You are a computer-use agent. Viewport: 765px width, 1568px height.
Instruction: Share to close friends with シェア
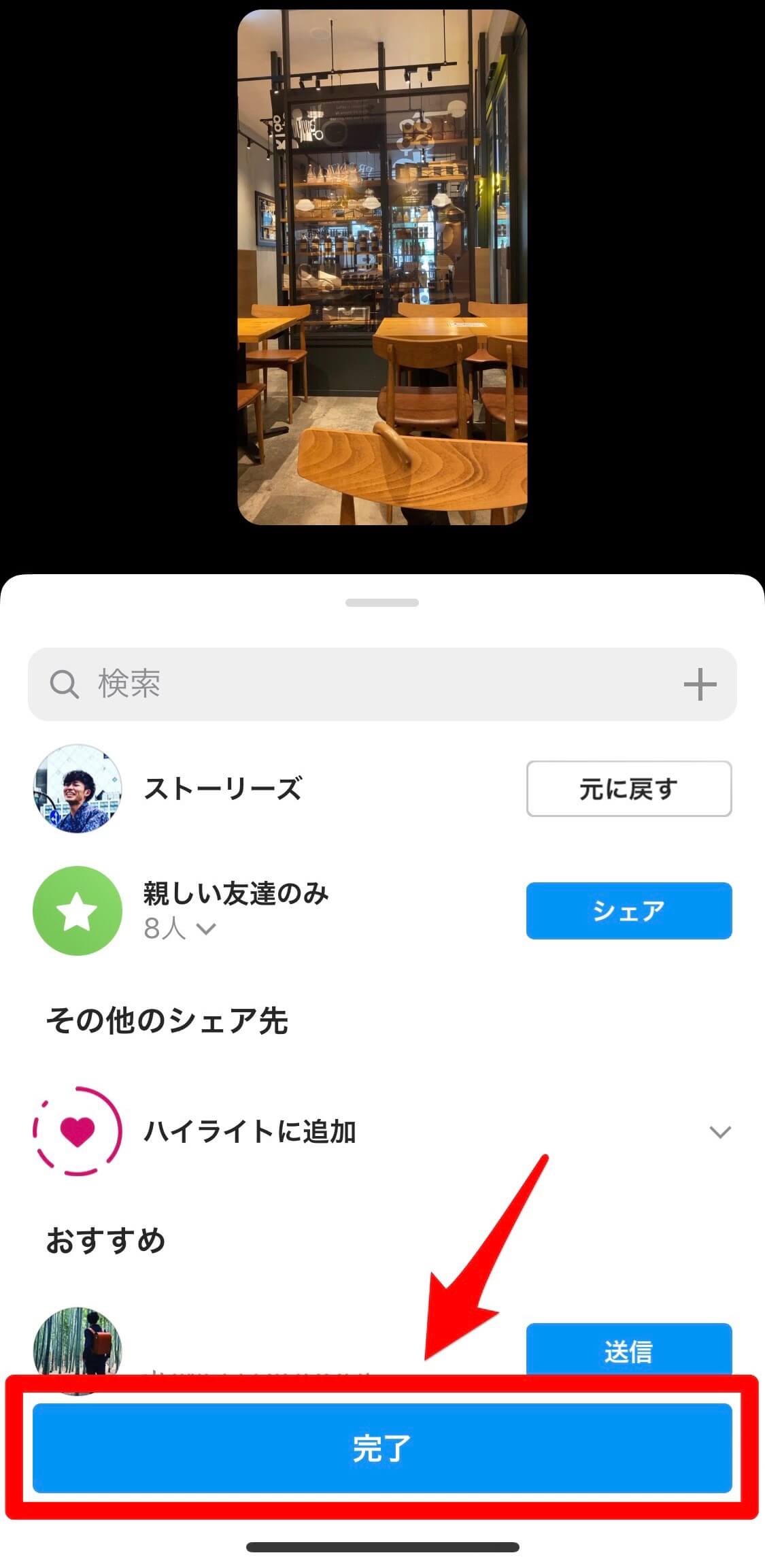[628, 910]
